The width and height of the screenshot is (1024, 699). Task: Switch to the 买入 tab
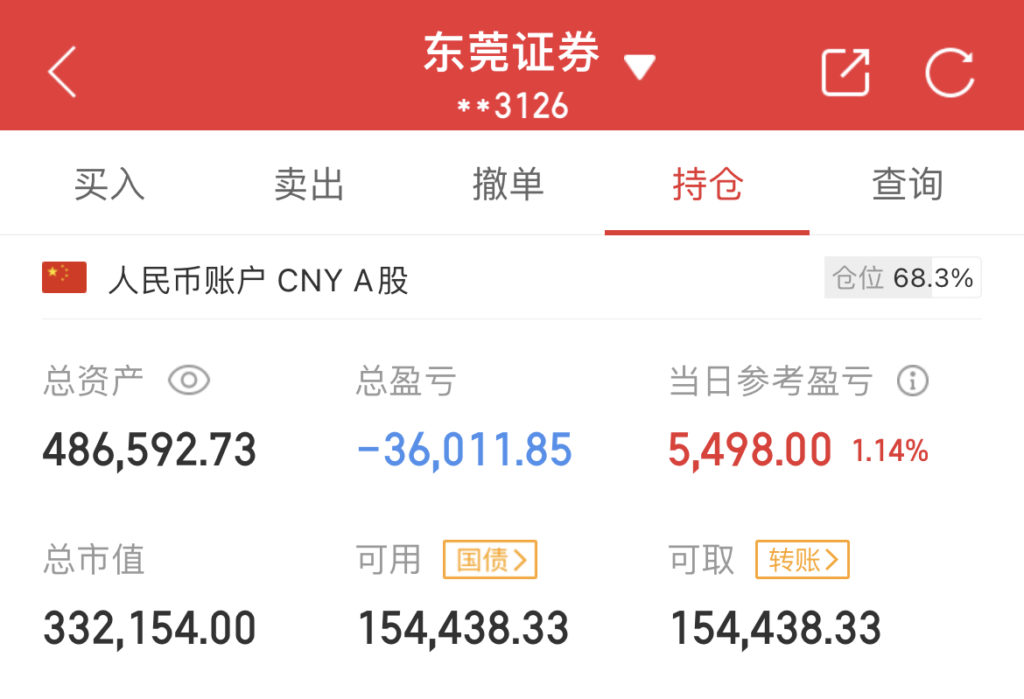[x=109, y=185]
